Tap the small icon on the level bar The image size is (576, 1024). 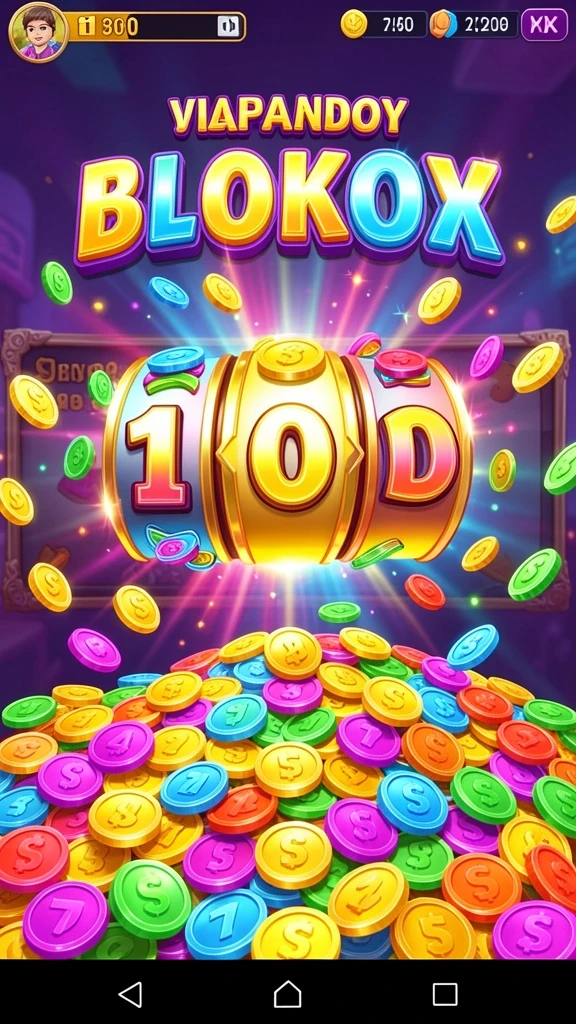point(229,26)
